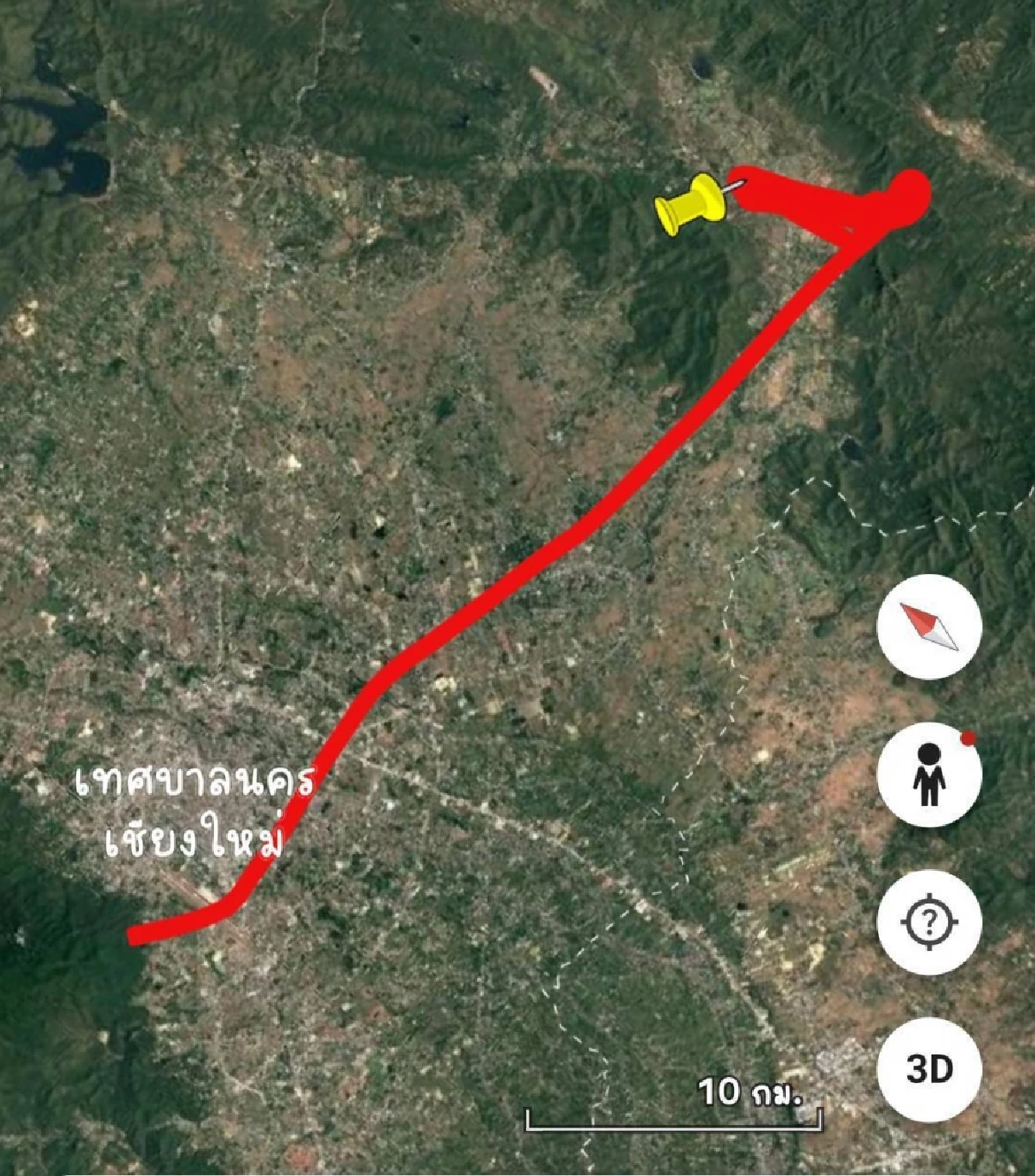Activate the Street View pegman

click(929, 774)
